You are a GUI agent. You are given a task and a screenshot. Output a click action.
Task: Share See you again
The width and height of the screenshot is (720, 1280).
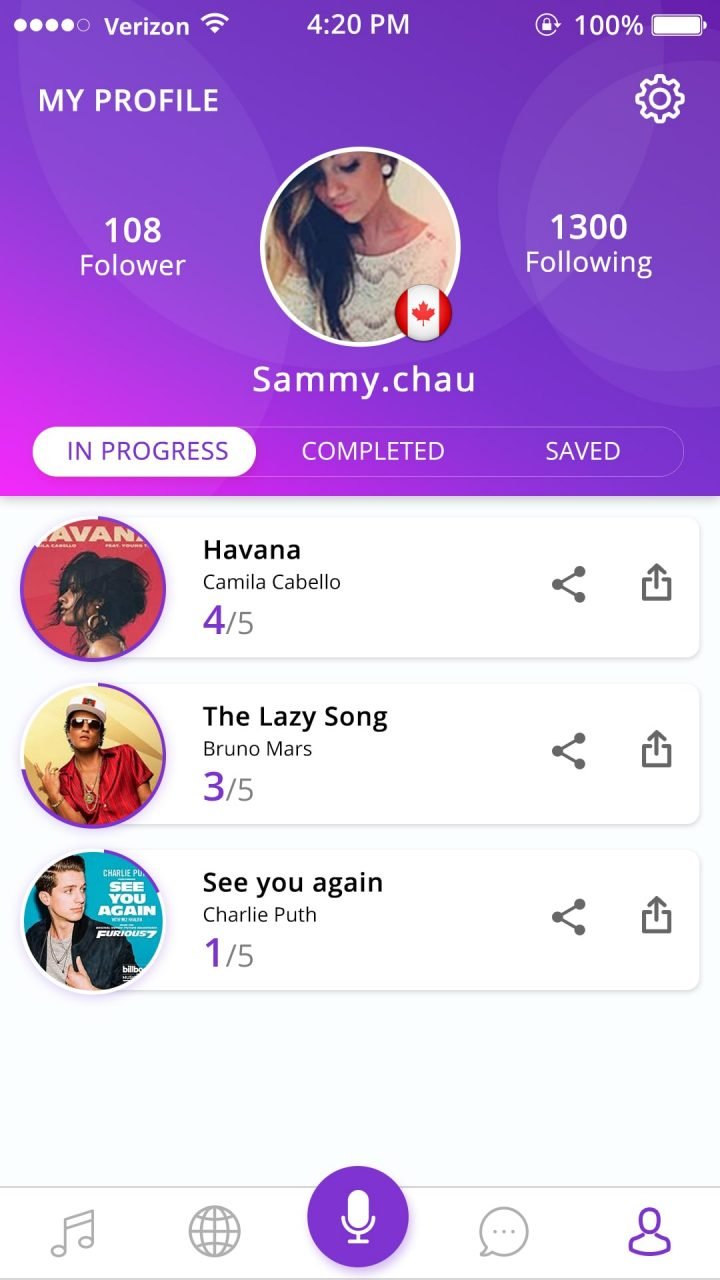[569, 917]
